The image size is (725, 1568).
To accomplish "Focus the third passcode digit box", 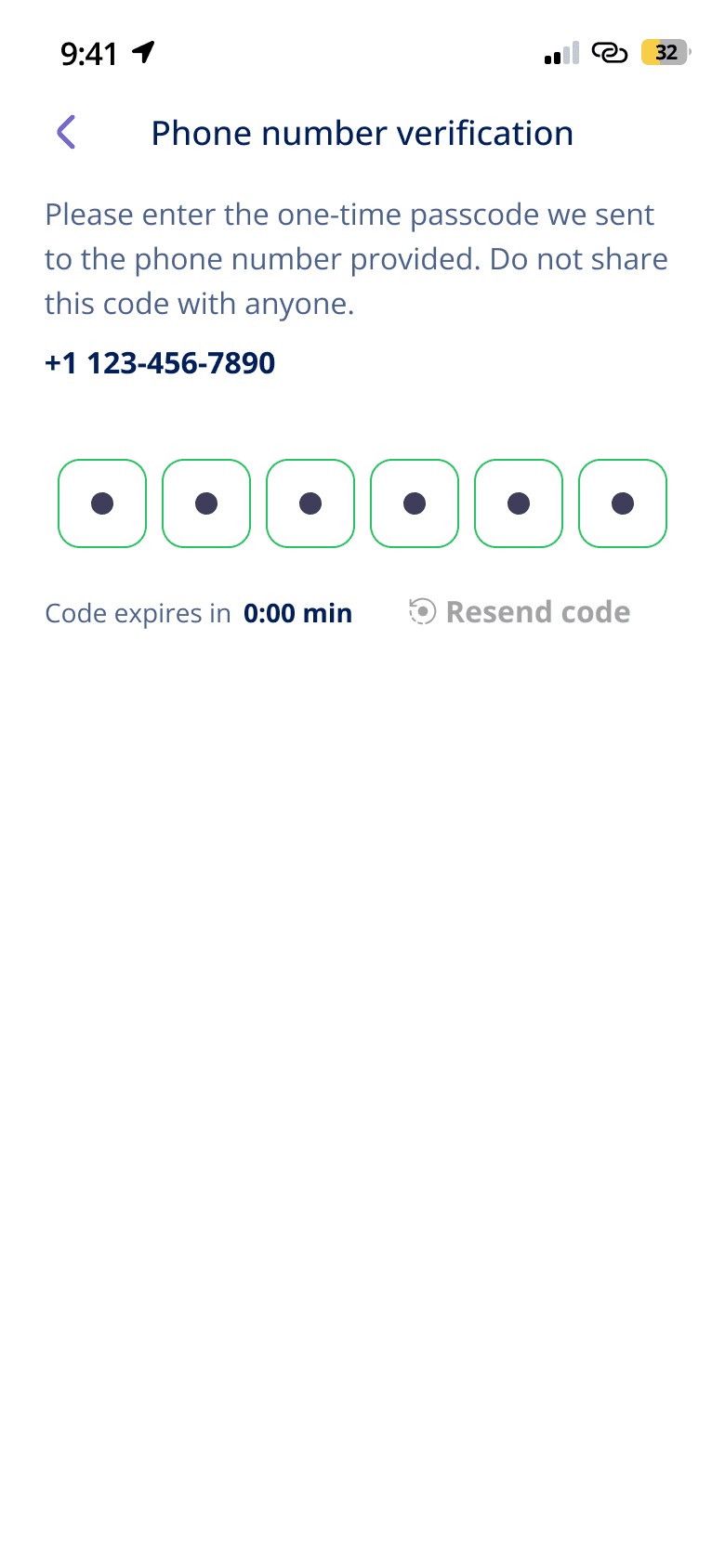I will [310, 503].
